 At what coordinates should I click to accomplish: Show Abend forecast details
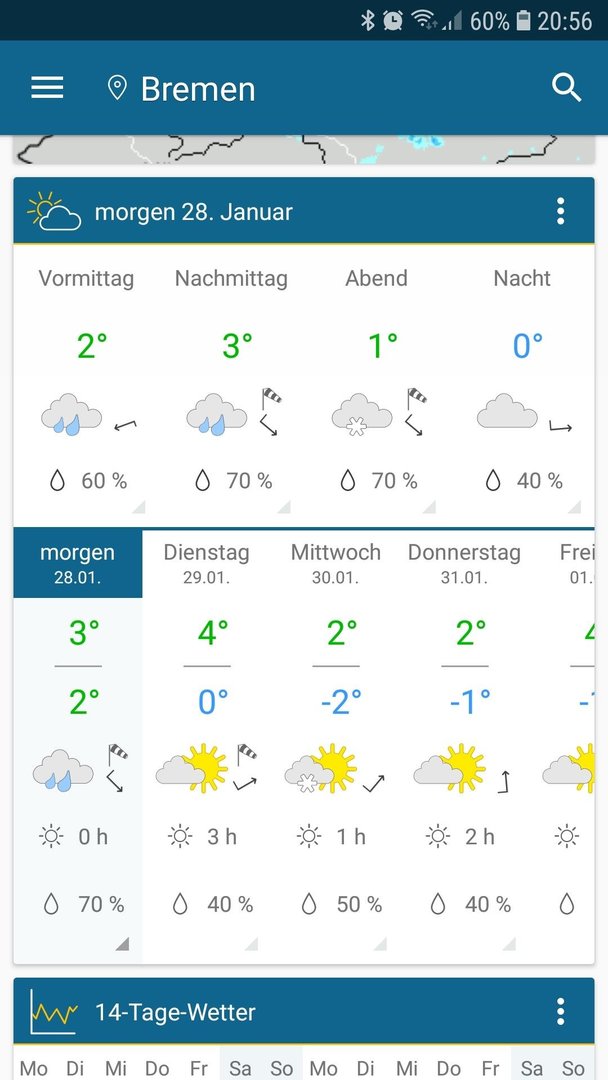(377, 384)
